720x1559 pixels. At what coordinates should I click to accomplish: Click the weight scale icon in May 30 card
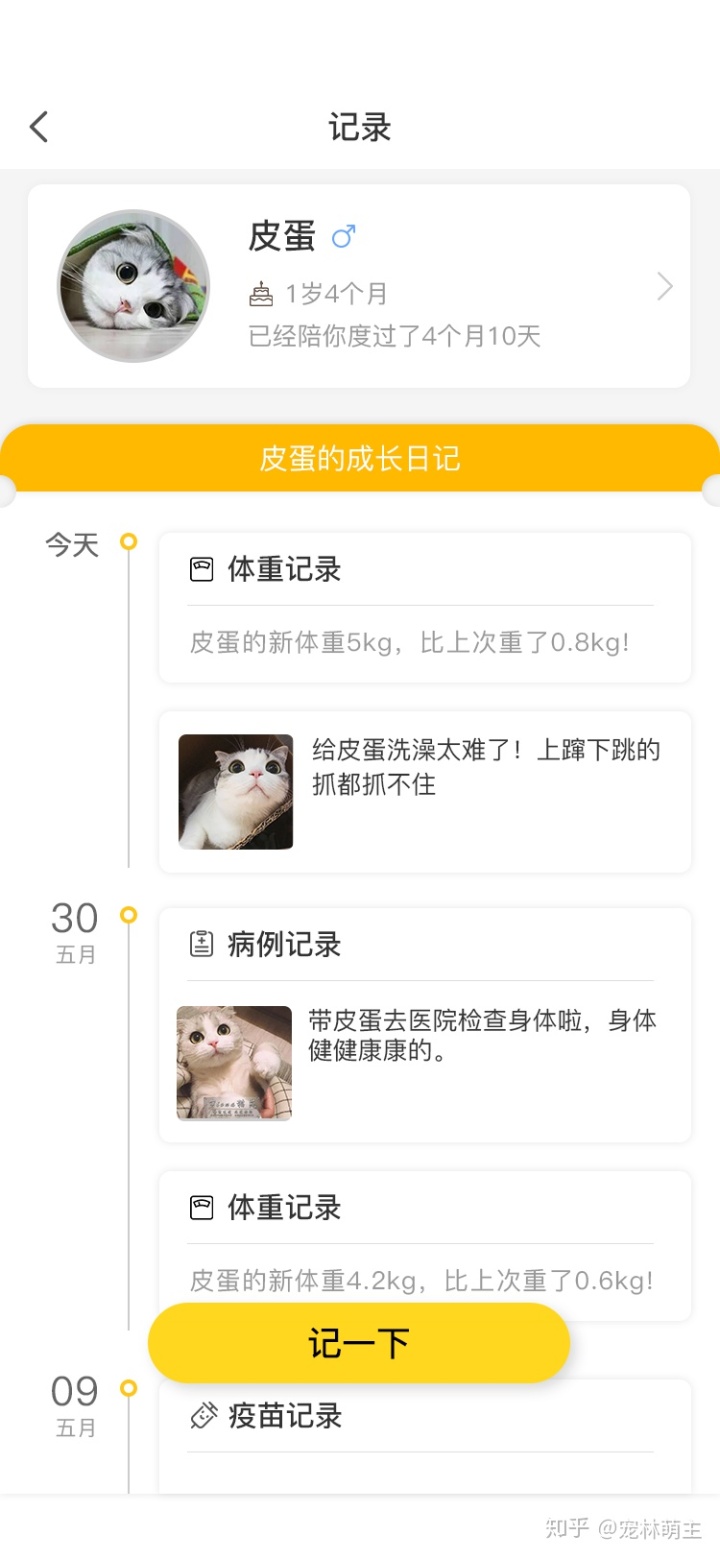(x=200, y=1207)
